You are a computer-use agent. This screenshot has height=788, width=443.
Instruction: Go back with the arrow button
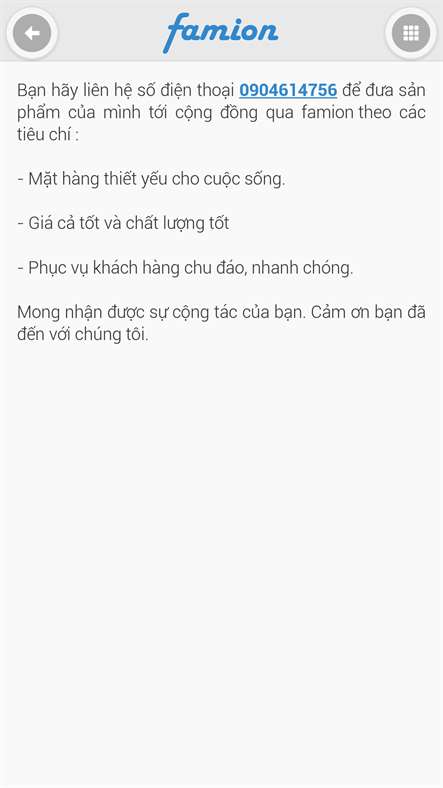coord(32,33)
